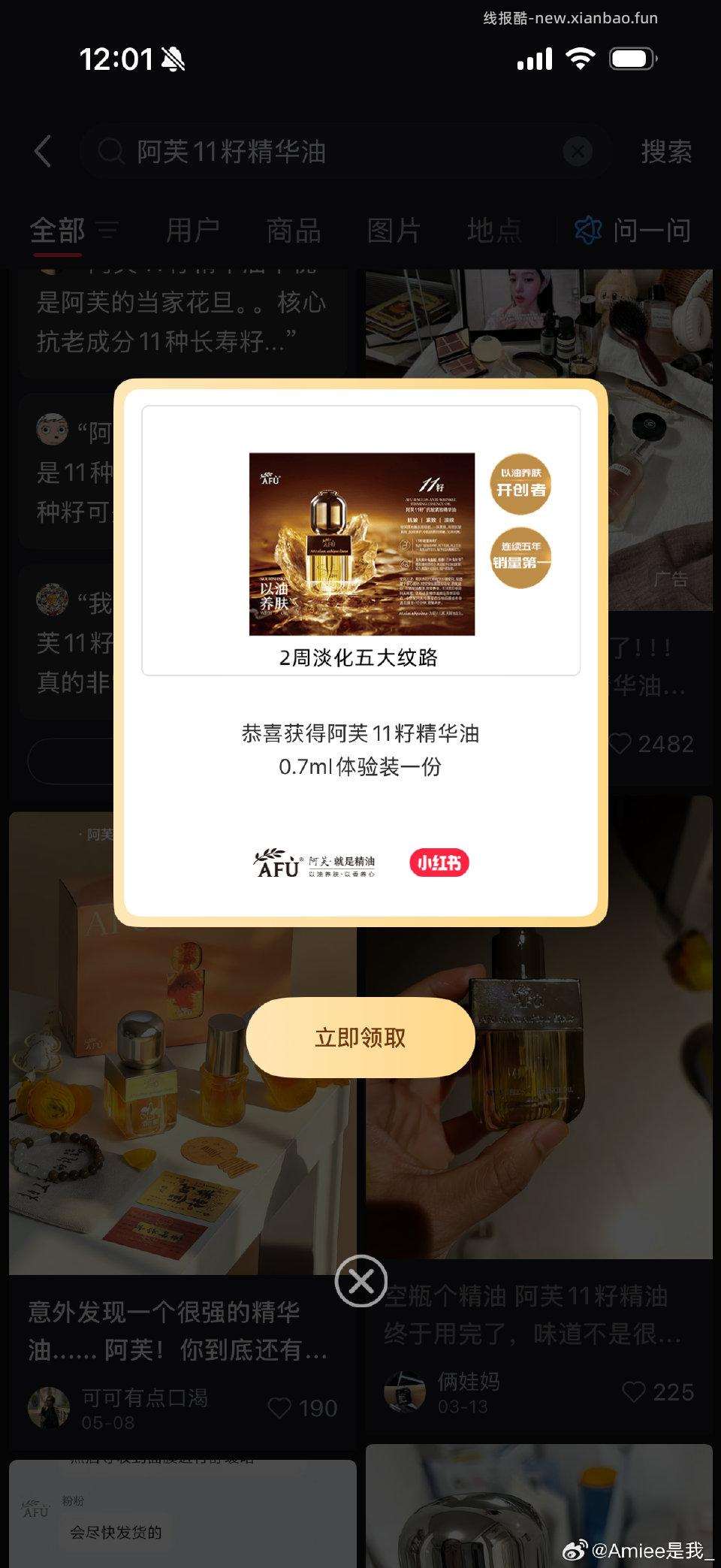
Task: Tap the 立即领取 claim button
Action: (x=360, y=1037)
